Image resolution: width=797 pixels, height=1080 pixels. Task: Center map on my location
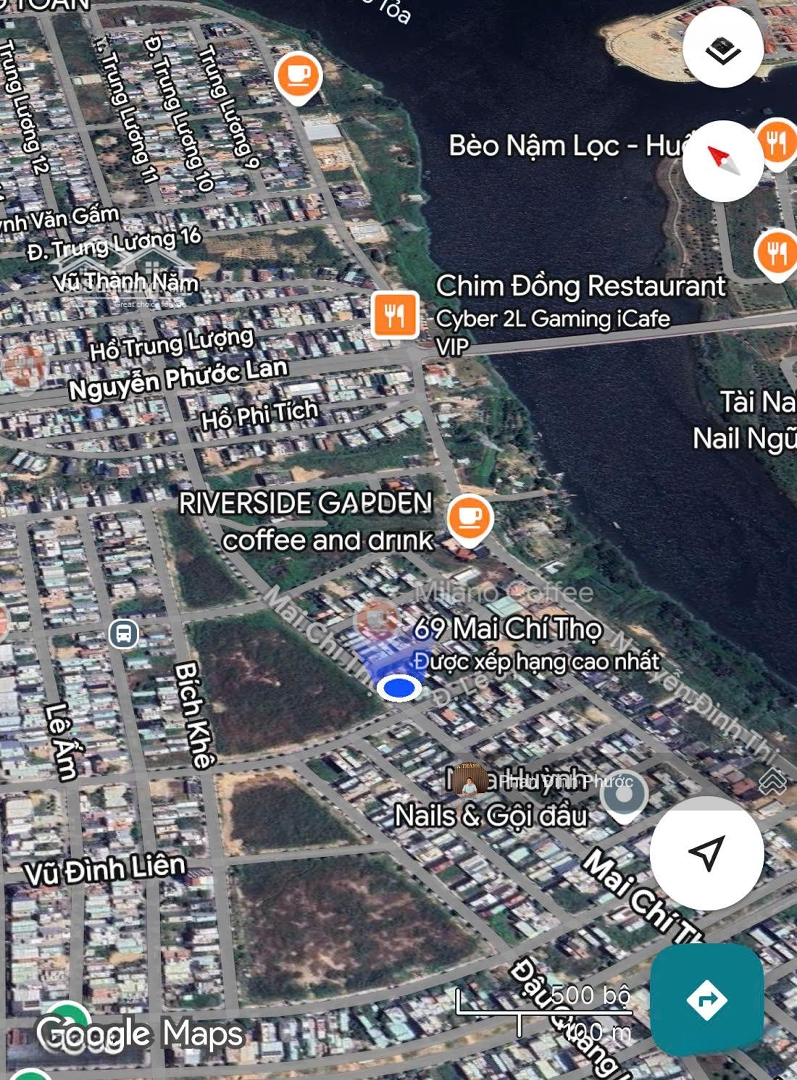[x=706, y=853]
